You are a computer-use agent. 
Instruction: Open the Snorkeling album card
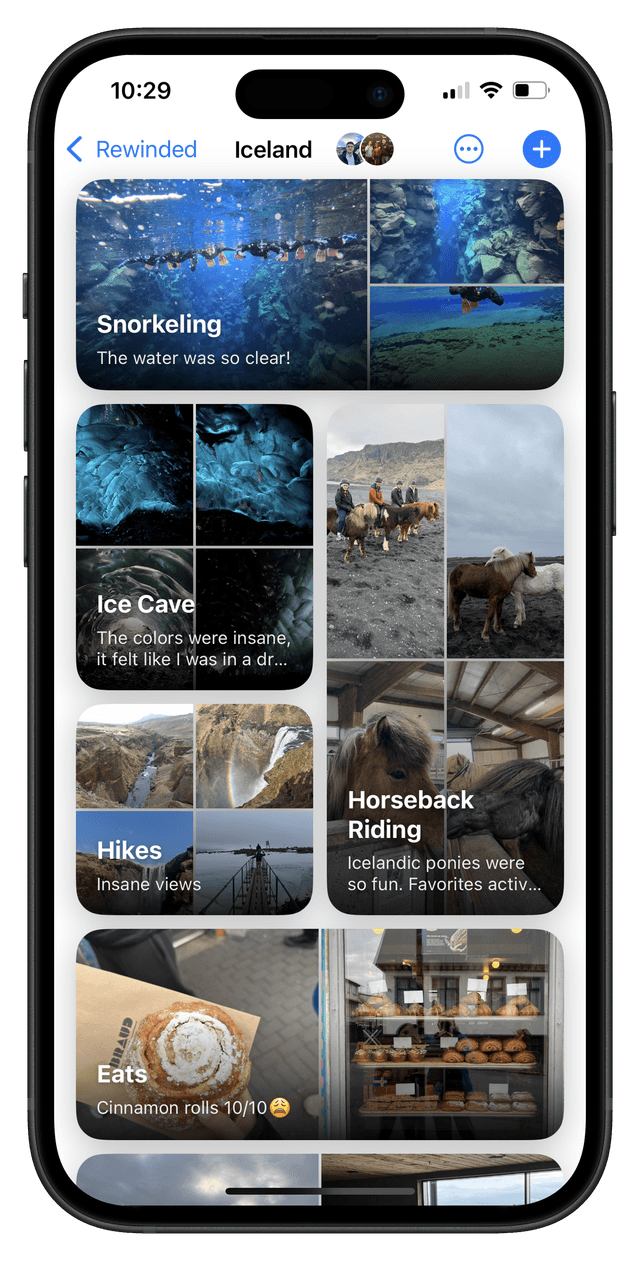coord(319,284)
